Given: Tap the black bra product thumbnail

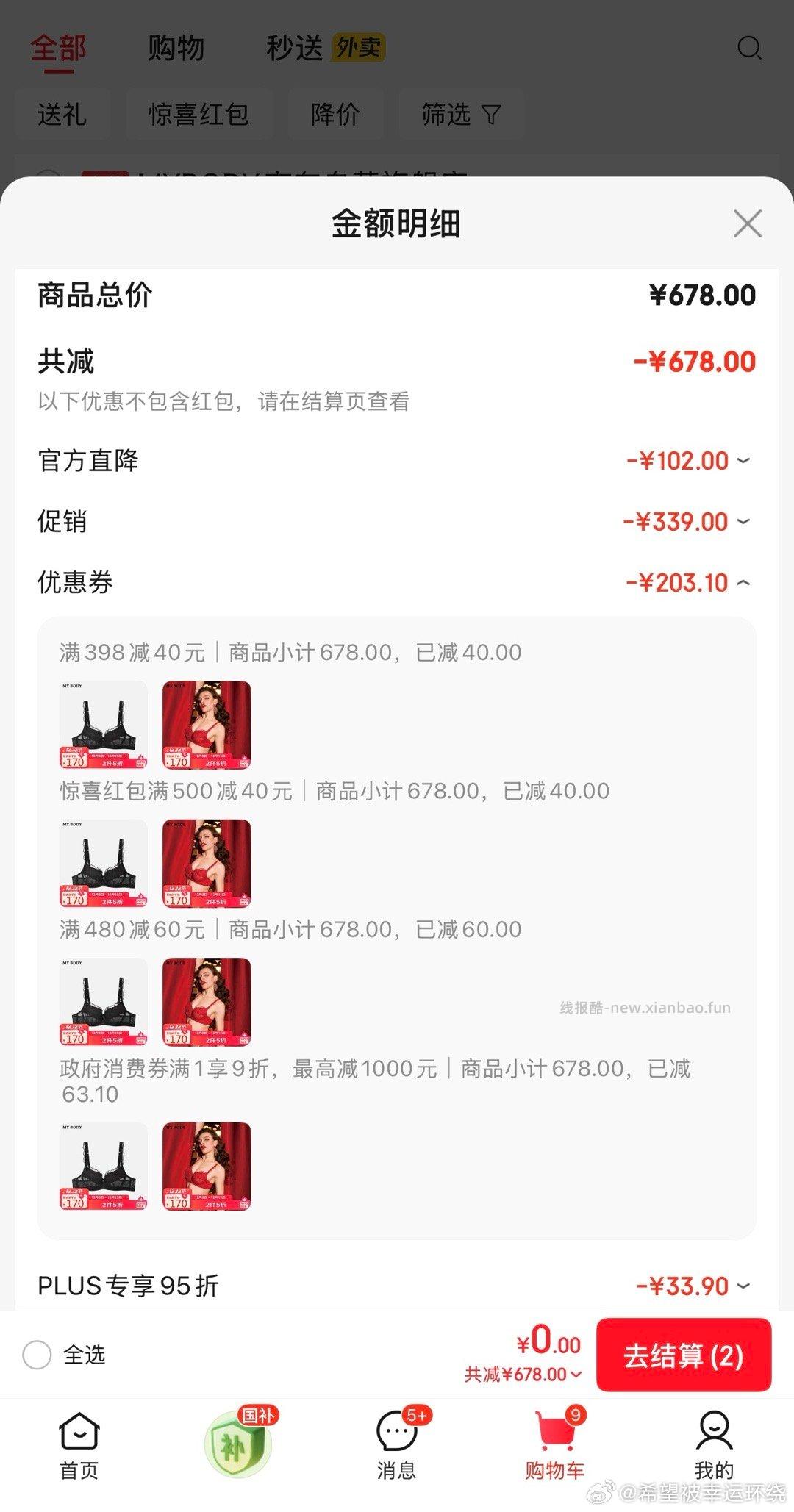Looking at the screenshot, I should pos(103,726).
